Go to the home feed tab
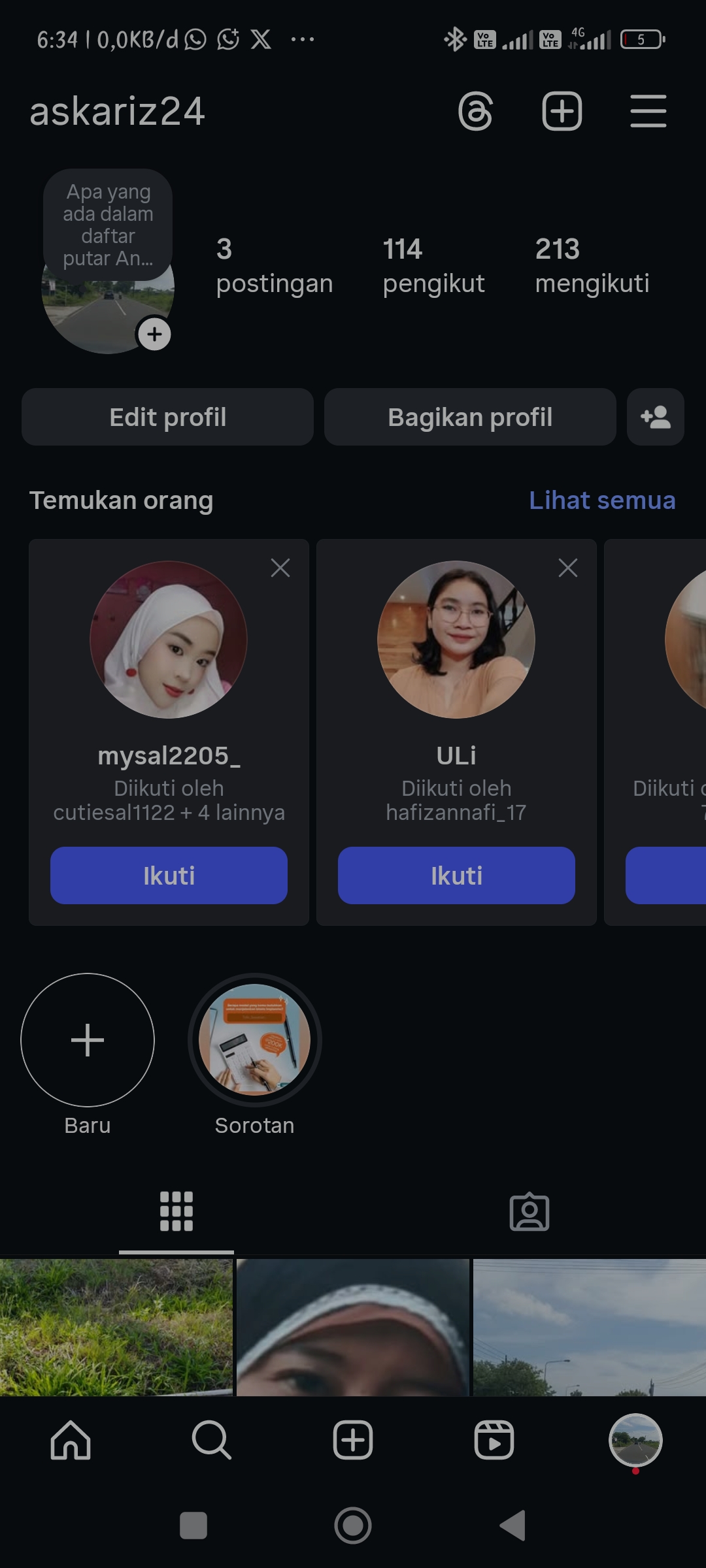Screen dimensions: 706x1568 [x=71, y=1440]
